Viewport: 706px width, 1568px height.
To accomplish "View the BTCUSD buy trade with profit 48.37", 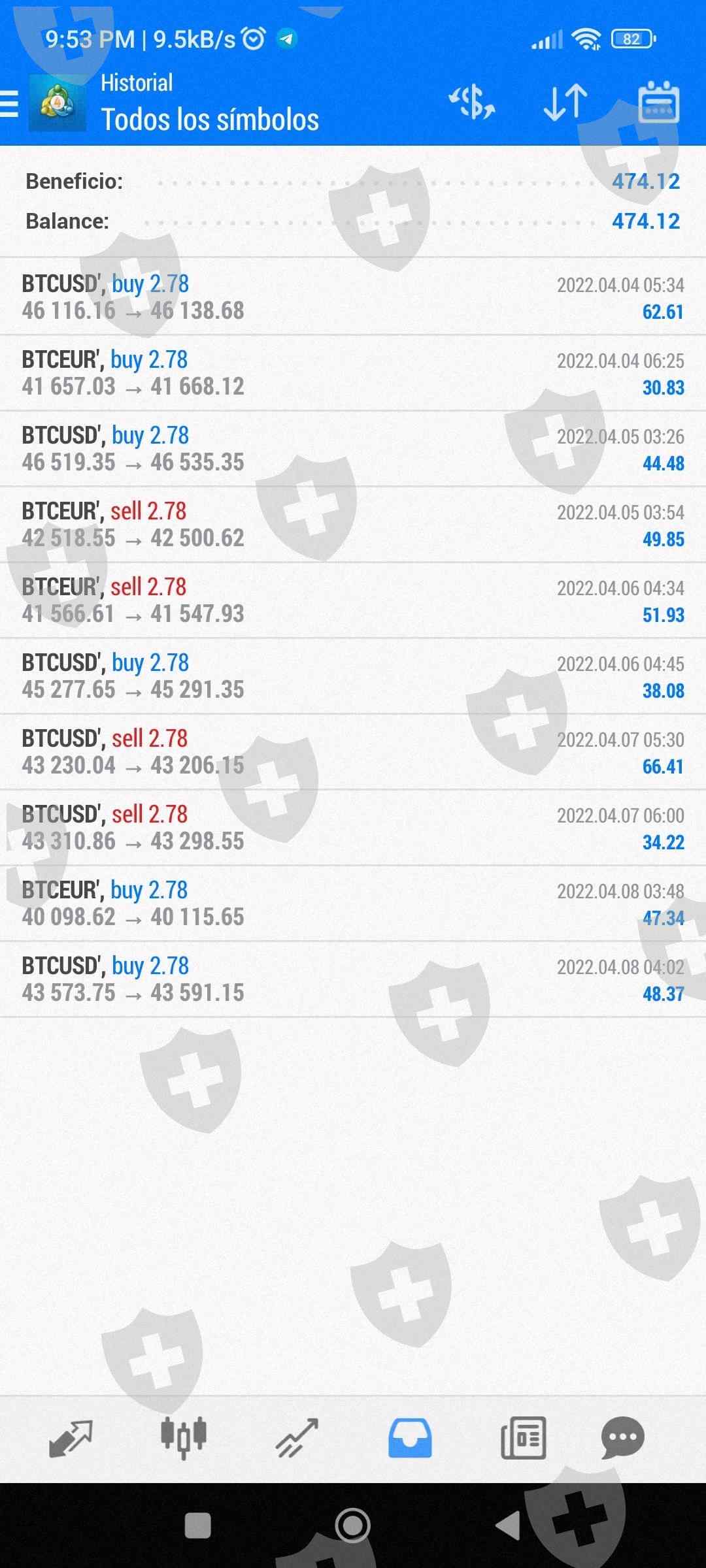I will [353, 979].
